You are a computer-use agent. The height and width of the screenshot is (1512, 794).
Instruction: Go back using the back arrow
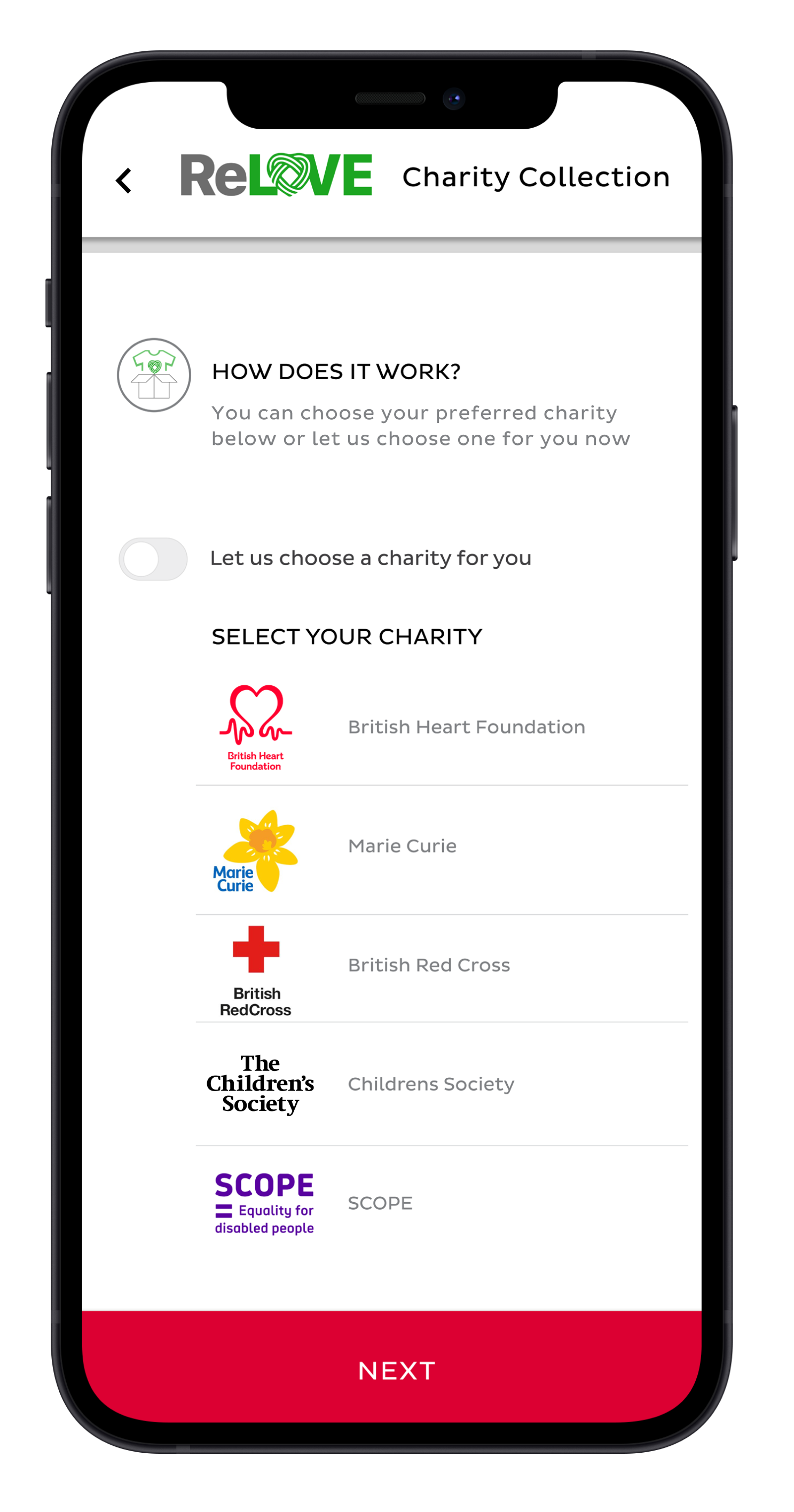point(124,180)
